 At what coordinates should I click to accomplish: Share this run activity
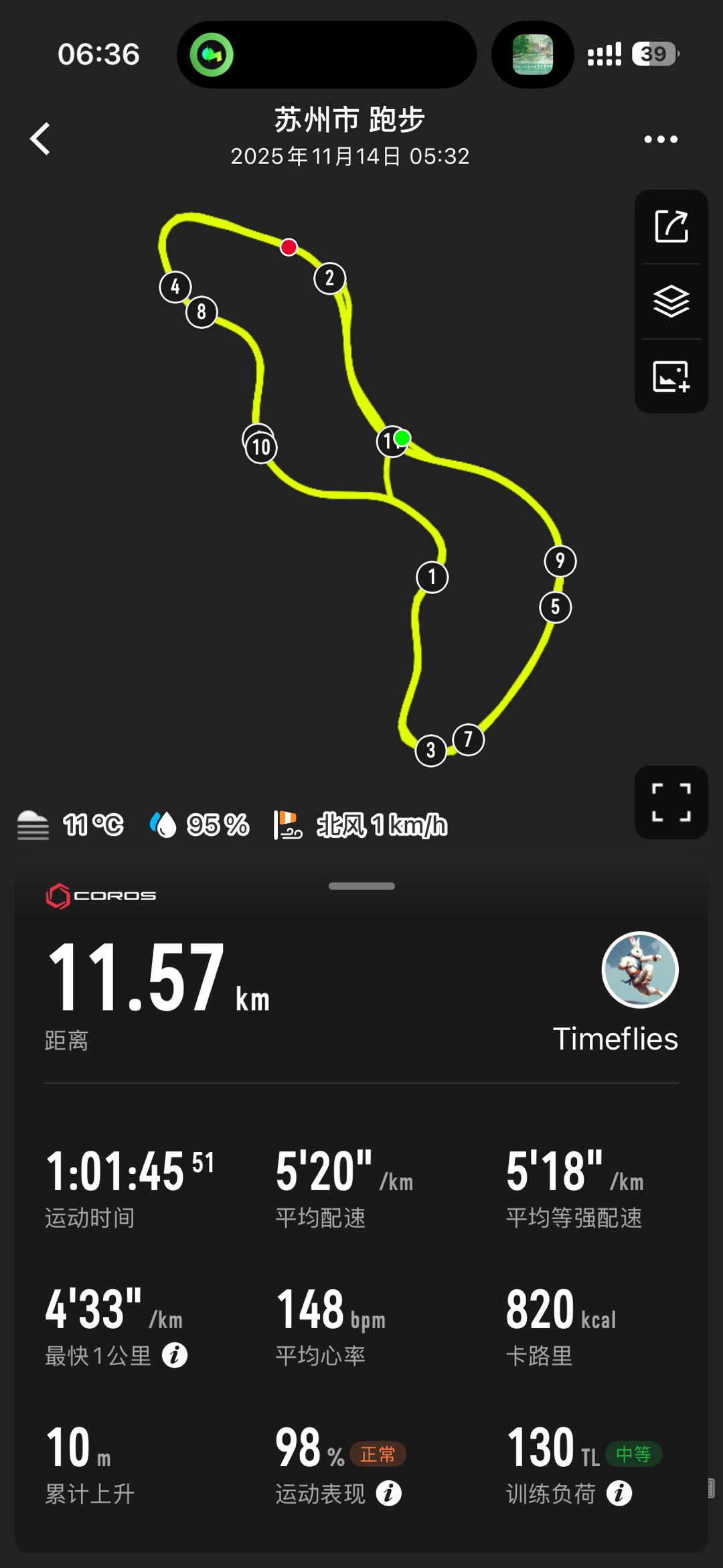[671, 226]
